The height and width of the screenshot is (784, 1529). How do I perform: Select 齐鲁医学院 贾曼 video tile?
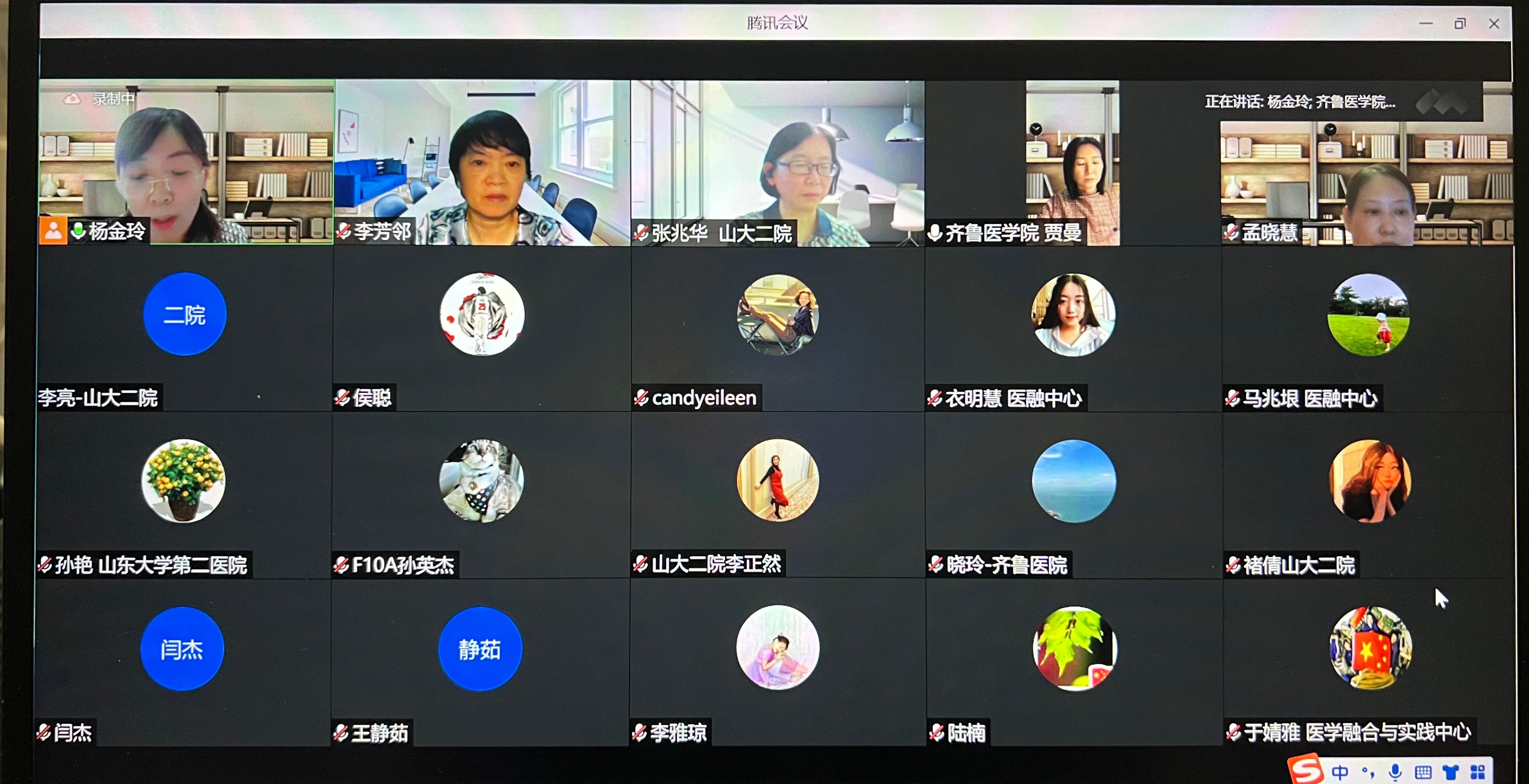coord(1072,161)
